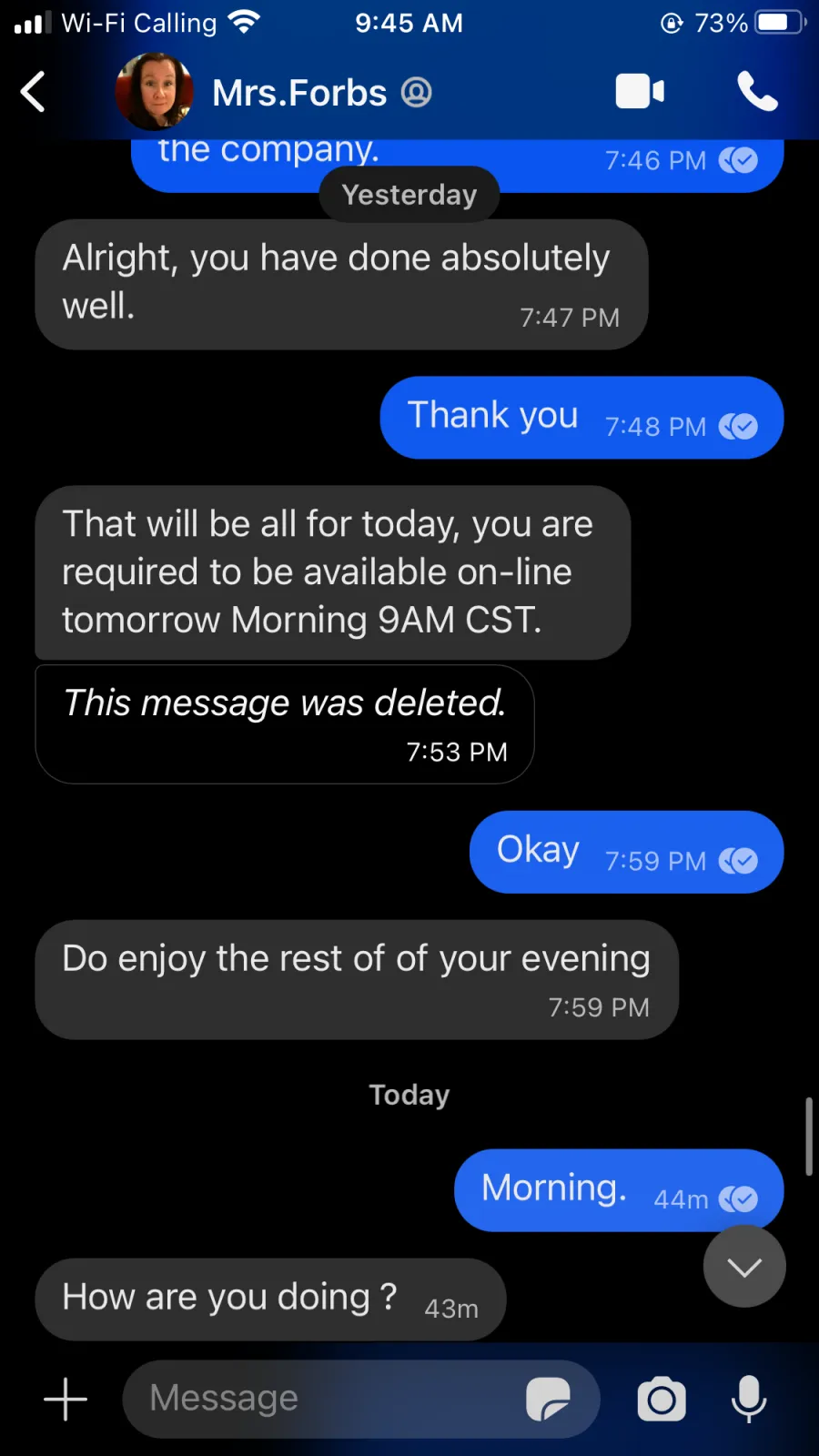Jump to the latest message
The width and height of the screenshot is (819, 1456).
744,1267
